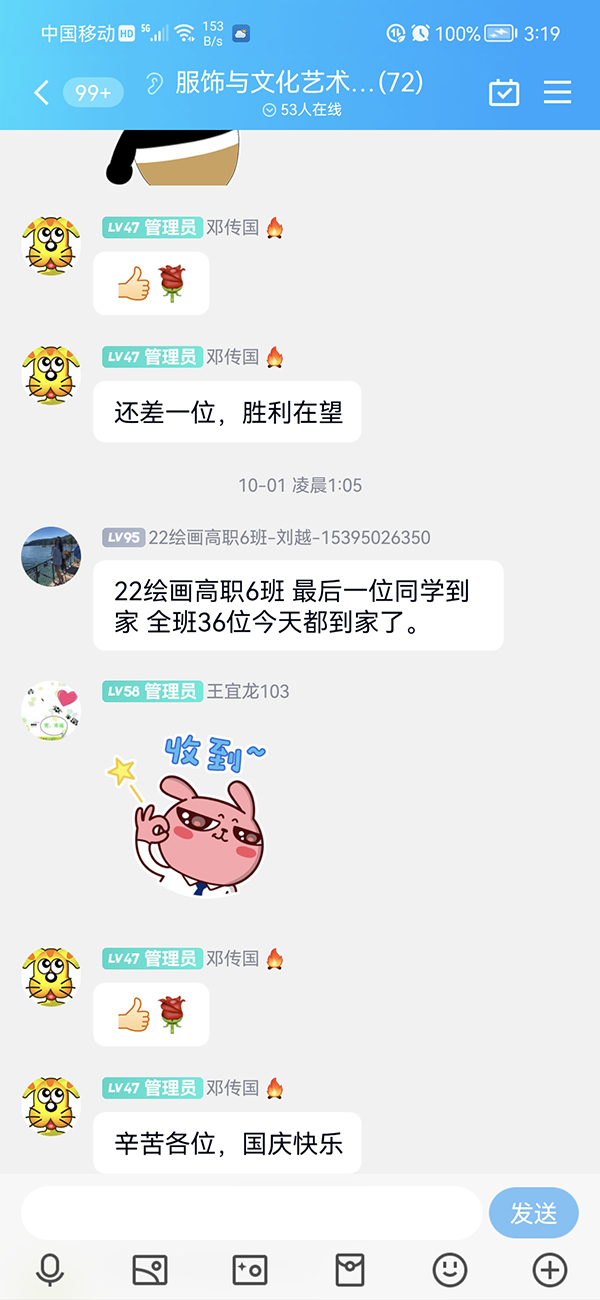This screenshot has height=1300, width=600.
Task: Open the emoji sticker panel
Action: (450, 1270)
